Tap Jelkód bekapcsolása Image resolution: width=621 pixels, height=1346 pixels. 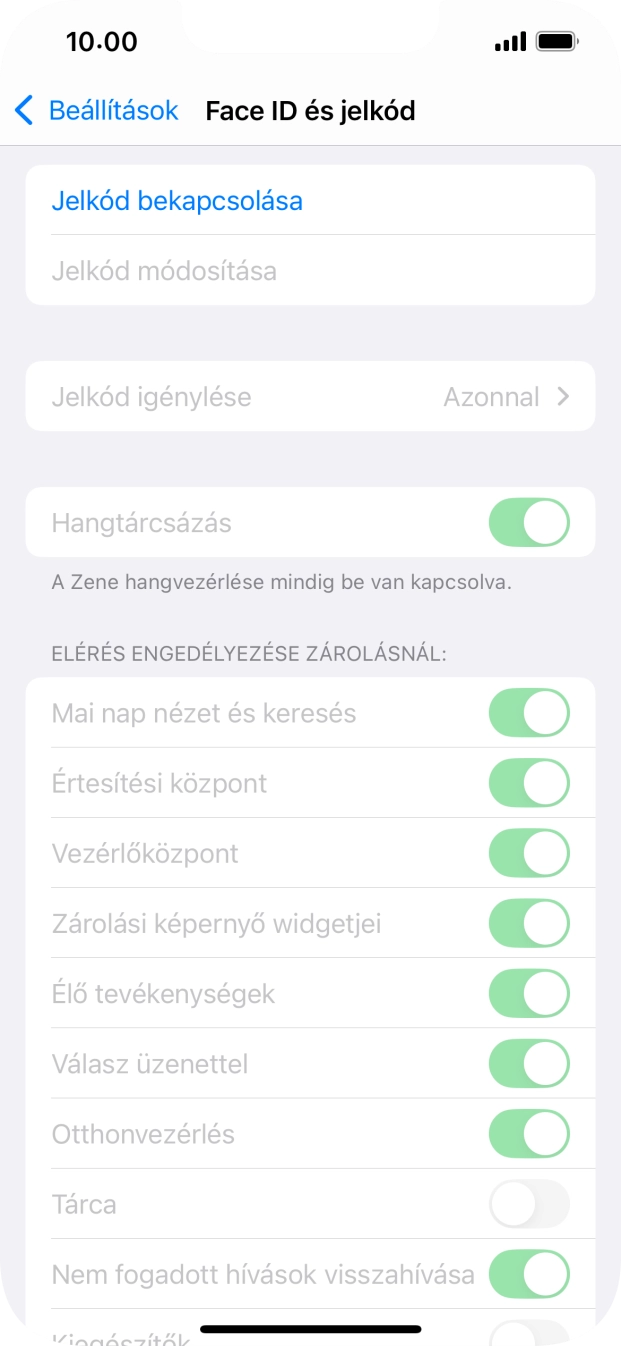point(177,201)
